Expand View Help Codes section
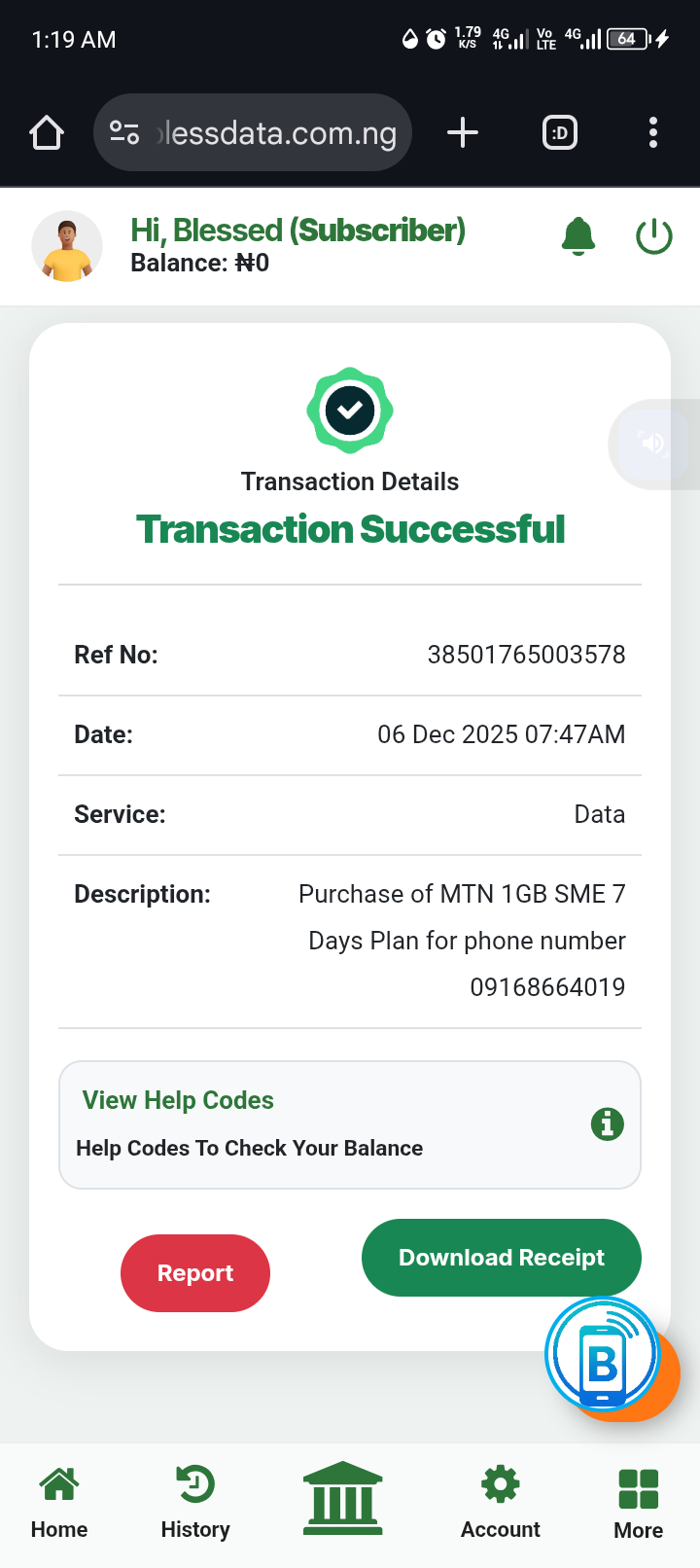The width and height of the screenshot is (700, 1568). tap(177, 1100)
